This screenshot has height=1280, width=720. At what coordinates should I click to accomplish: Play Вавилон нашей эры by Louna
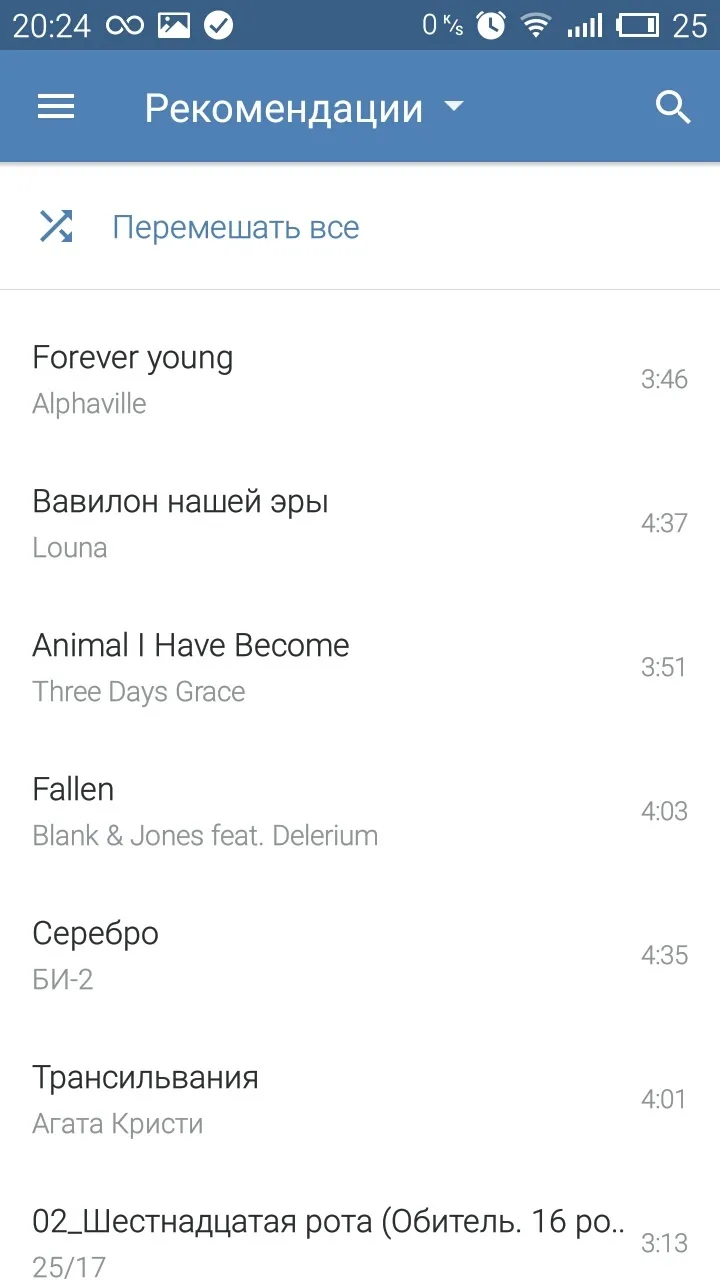pos(360,523)
